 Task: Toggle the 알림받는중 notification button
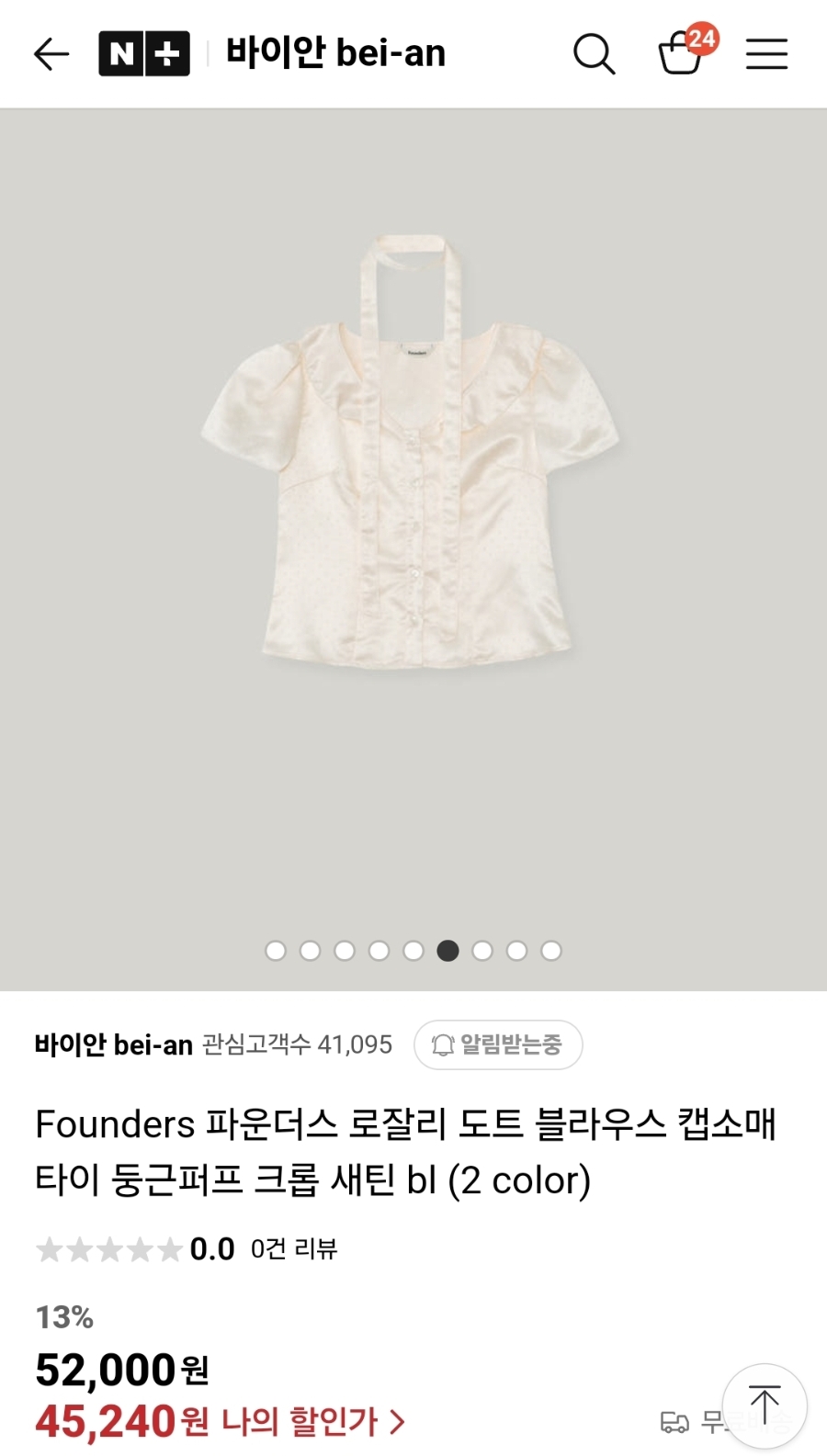(498, 1044)
